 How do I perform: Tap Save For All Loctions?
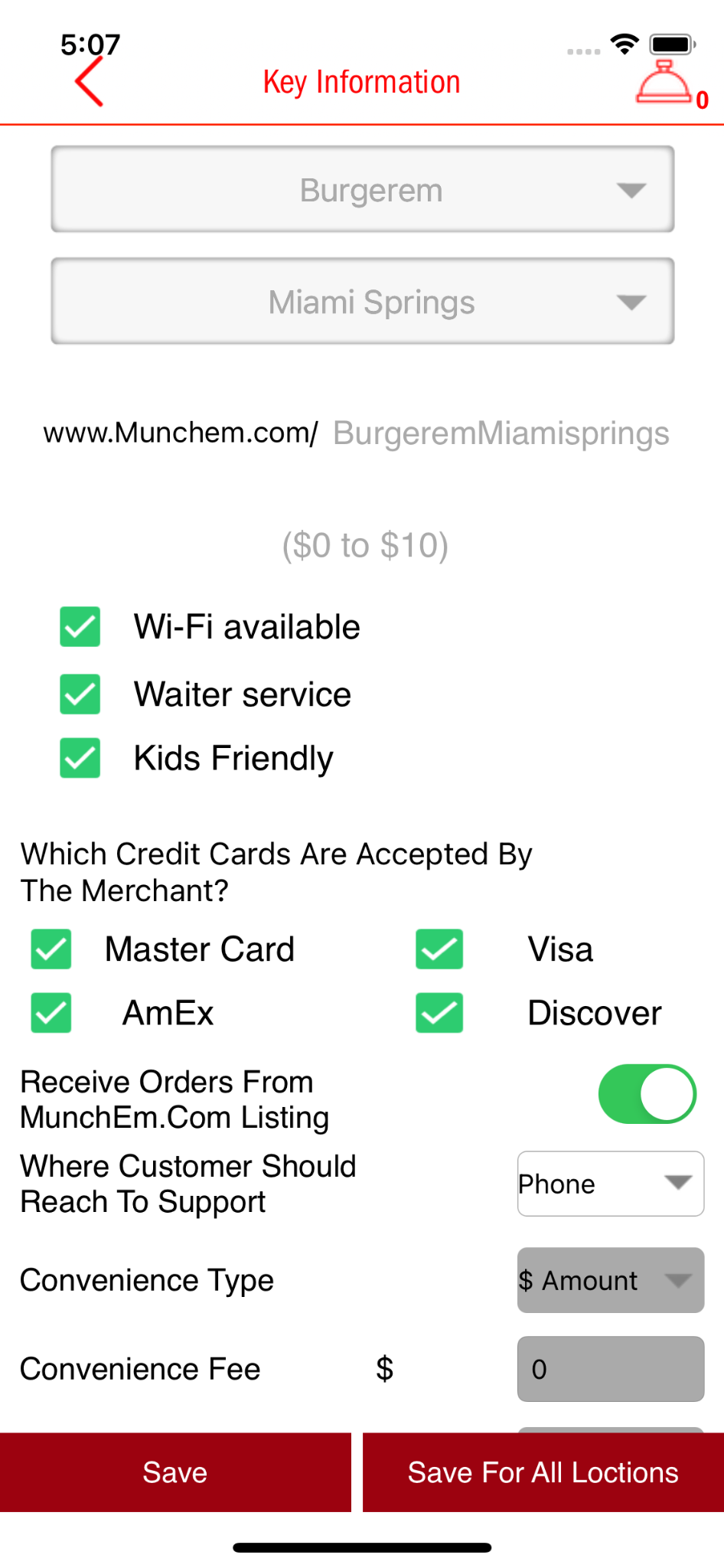[x=543, y=1472]
